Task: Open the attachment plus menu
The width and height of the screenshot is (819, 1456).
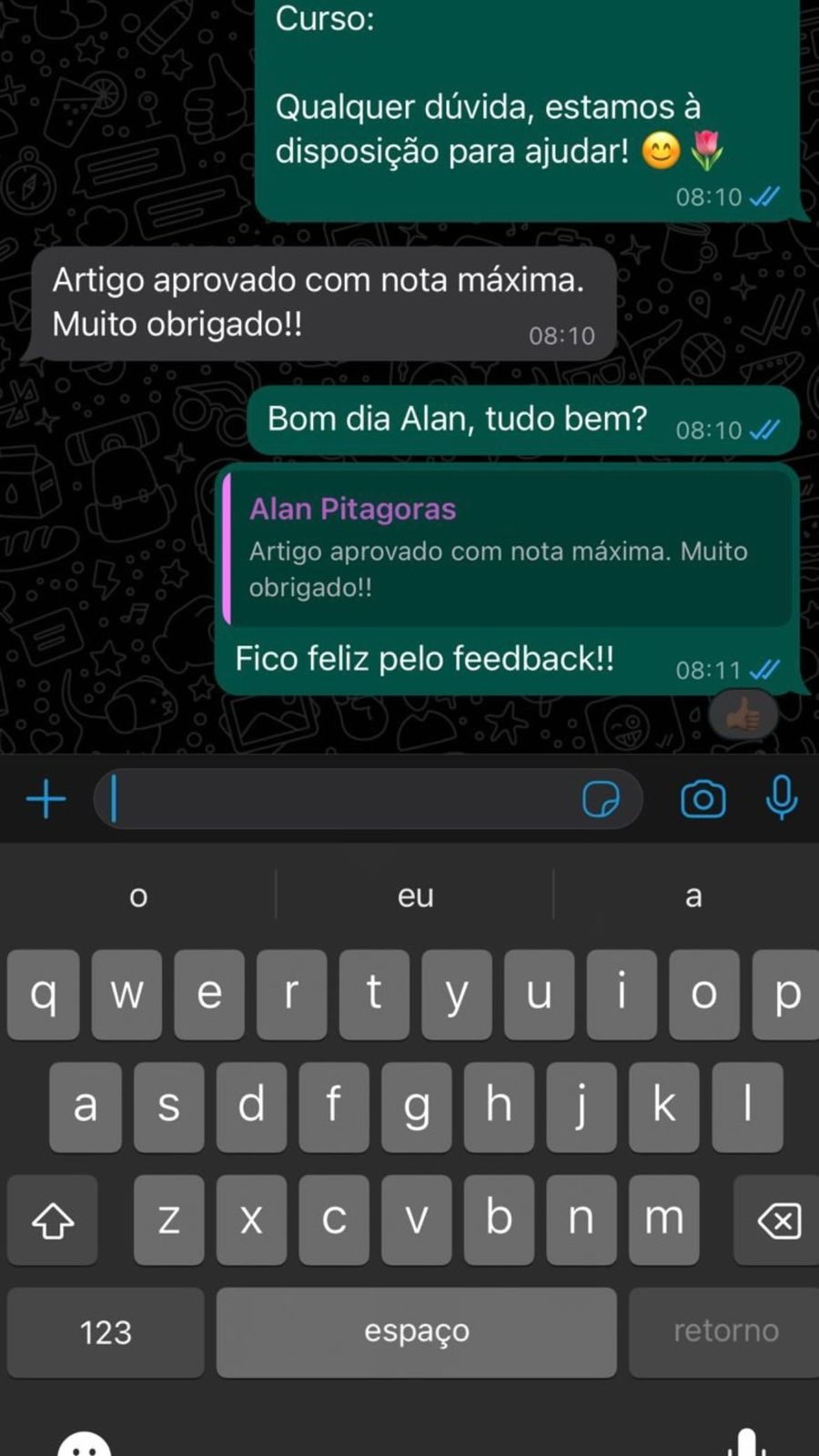Action: tap(45, 800)
